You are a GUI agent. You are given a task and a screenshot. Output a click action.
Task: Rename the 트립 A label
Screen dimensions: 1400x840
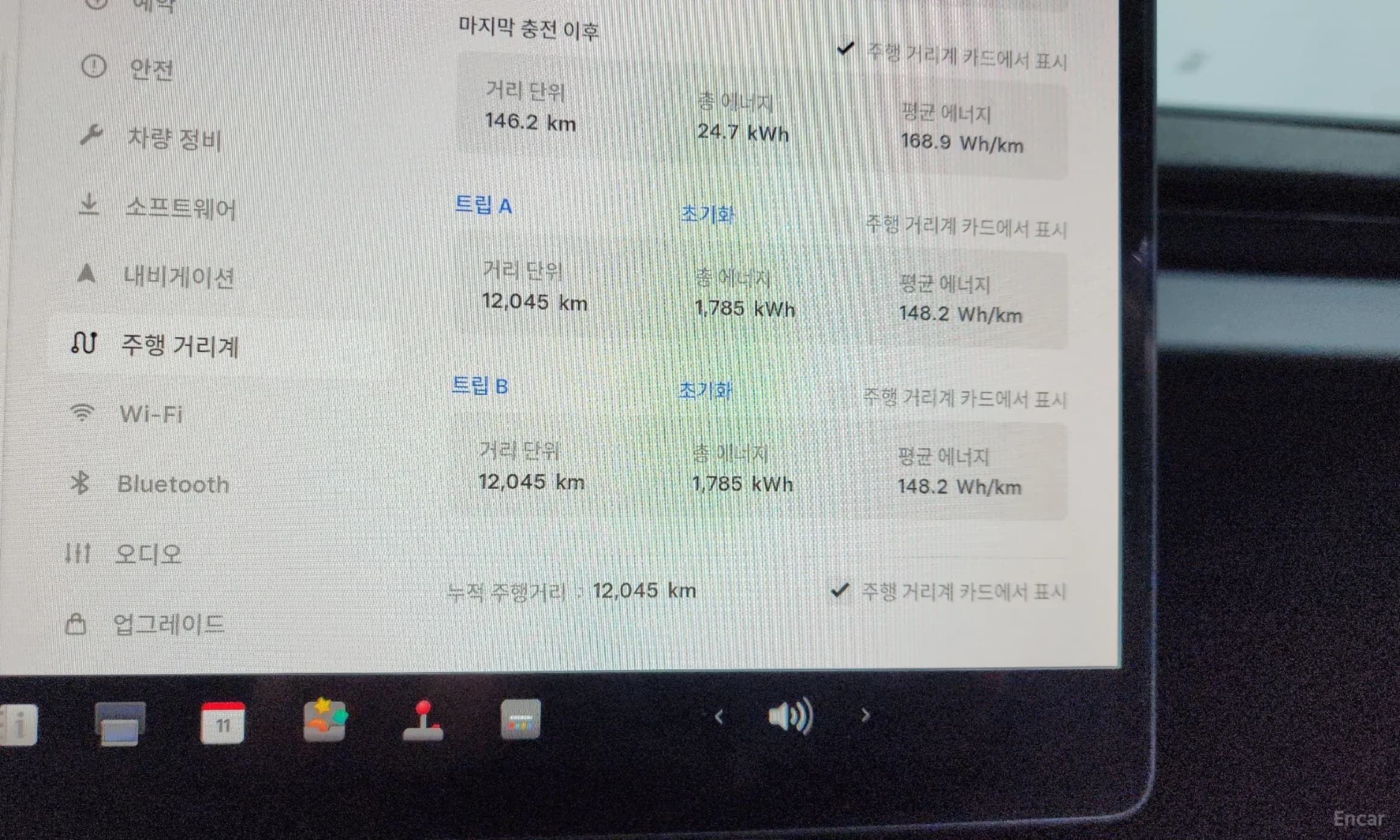click(483, 206)
